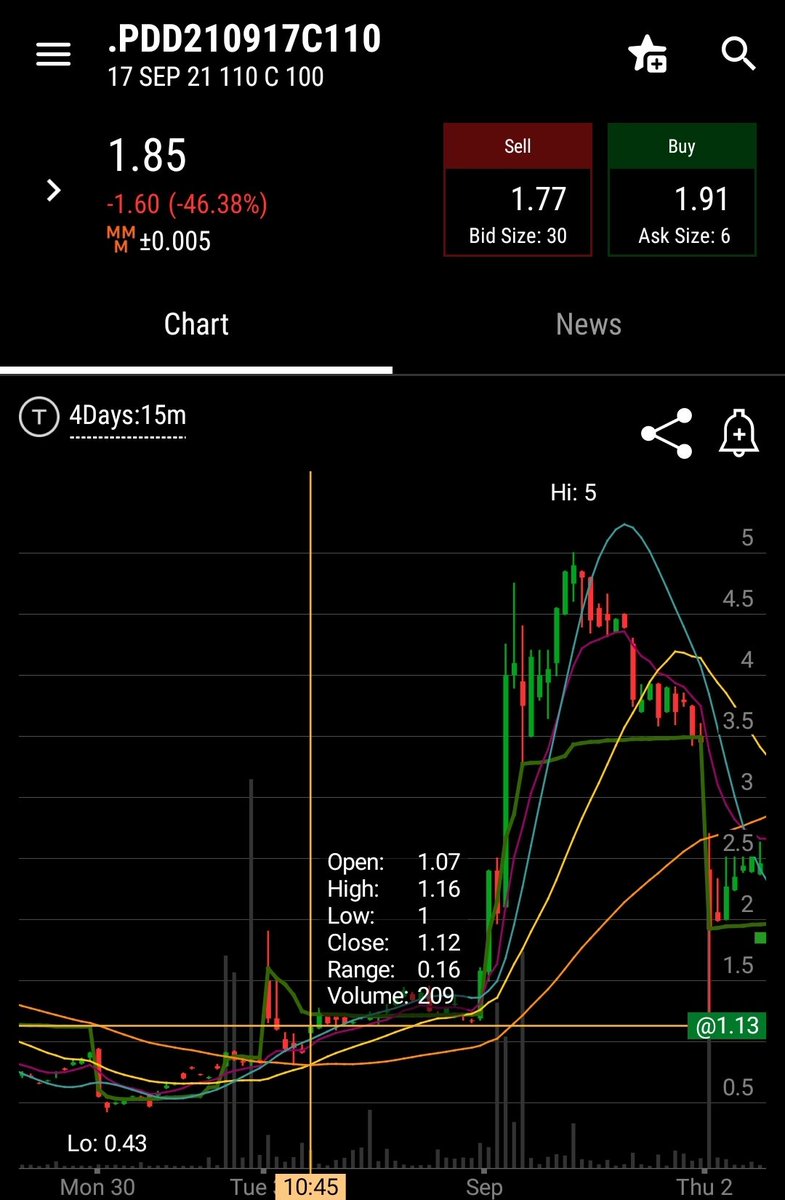Expand the quote details chevron
The width and height of the screenshot is (785, 1200).
(54, 191)
